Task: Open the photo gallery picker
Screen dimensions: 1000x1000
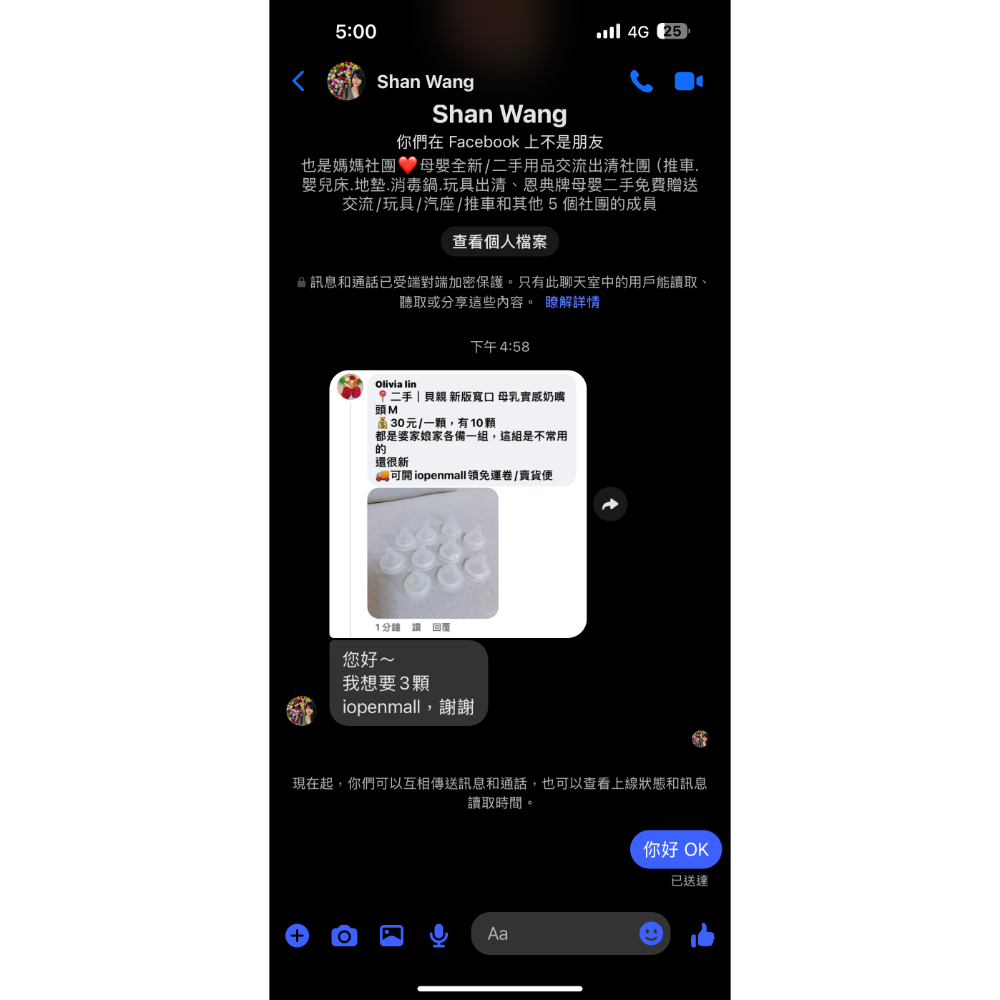Action: (x=391, y=935)
